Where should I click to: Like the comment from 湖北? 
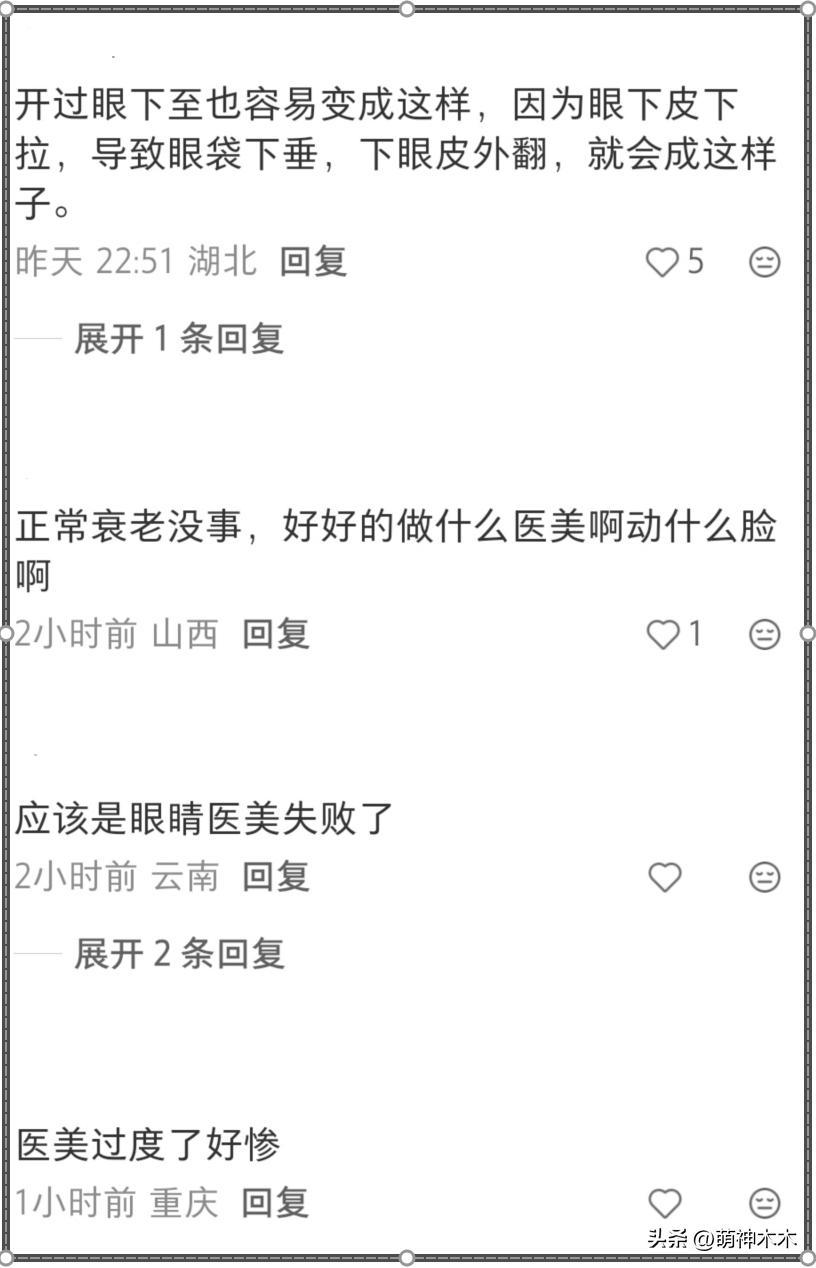tap(663, 262)
